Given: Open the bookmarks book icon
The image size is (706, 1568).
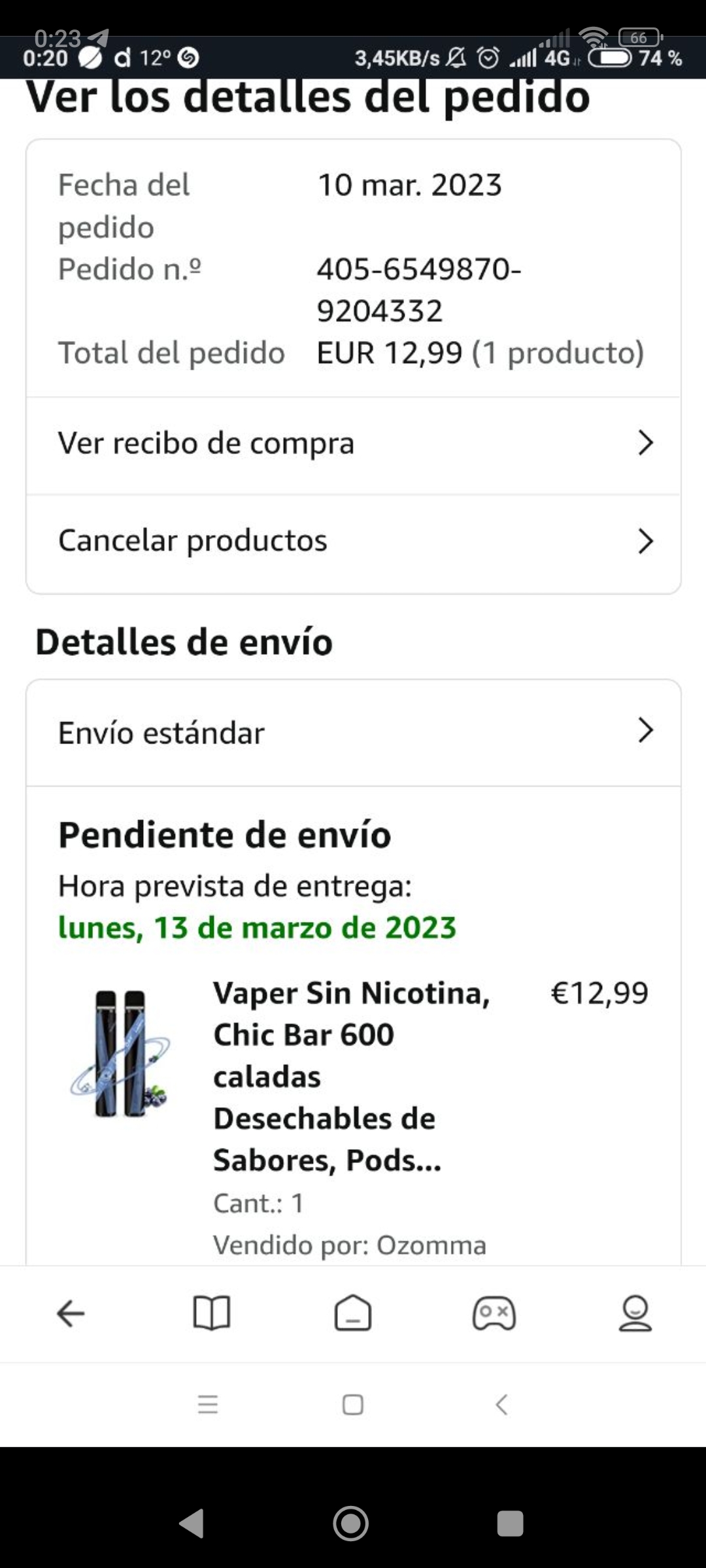Looking at the screenshot, I should 212,1313.
